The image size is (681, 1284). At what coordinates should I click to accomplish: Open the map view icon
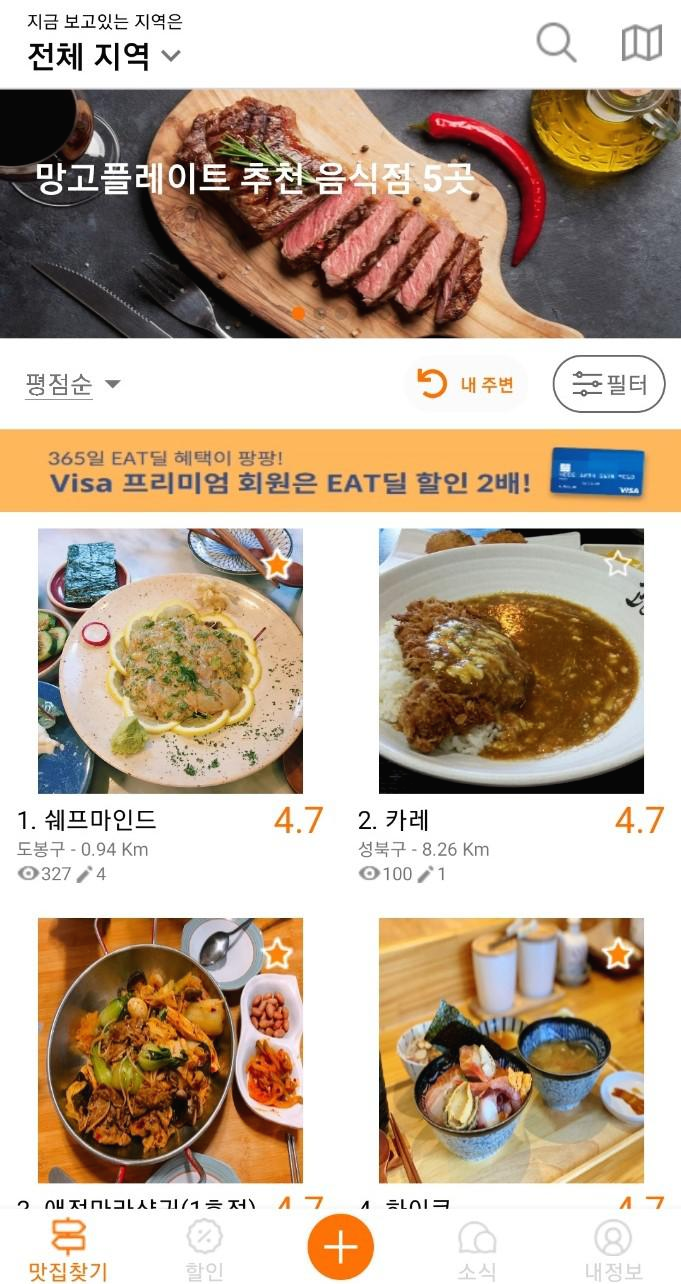[x=641, y=43]
